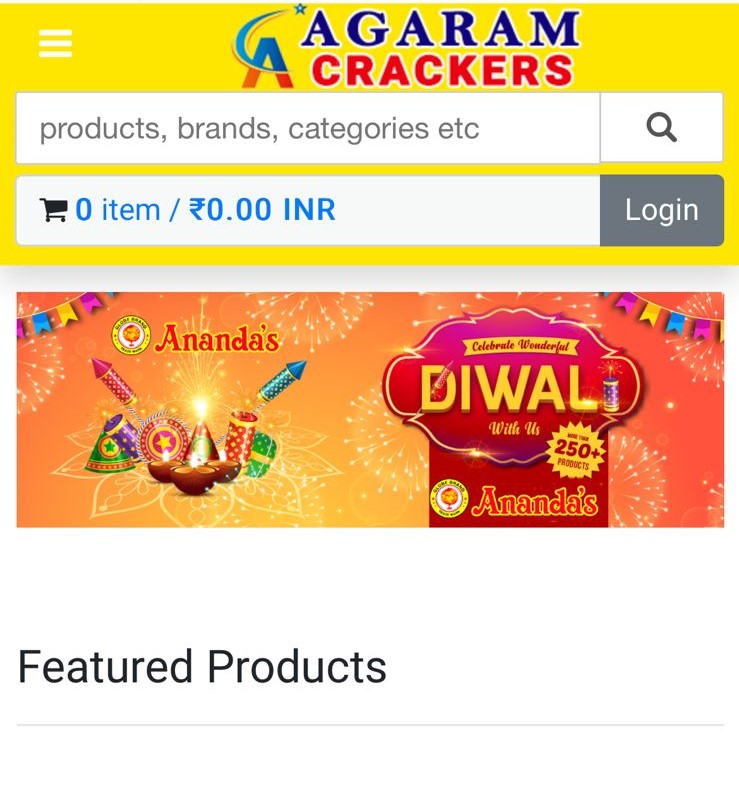Tap the magnifier search button

pyautogui.click(x=661, y=128)
